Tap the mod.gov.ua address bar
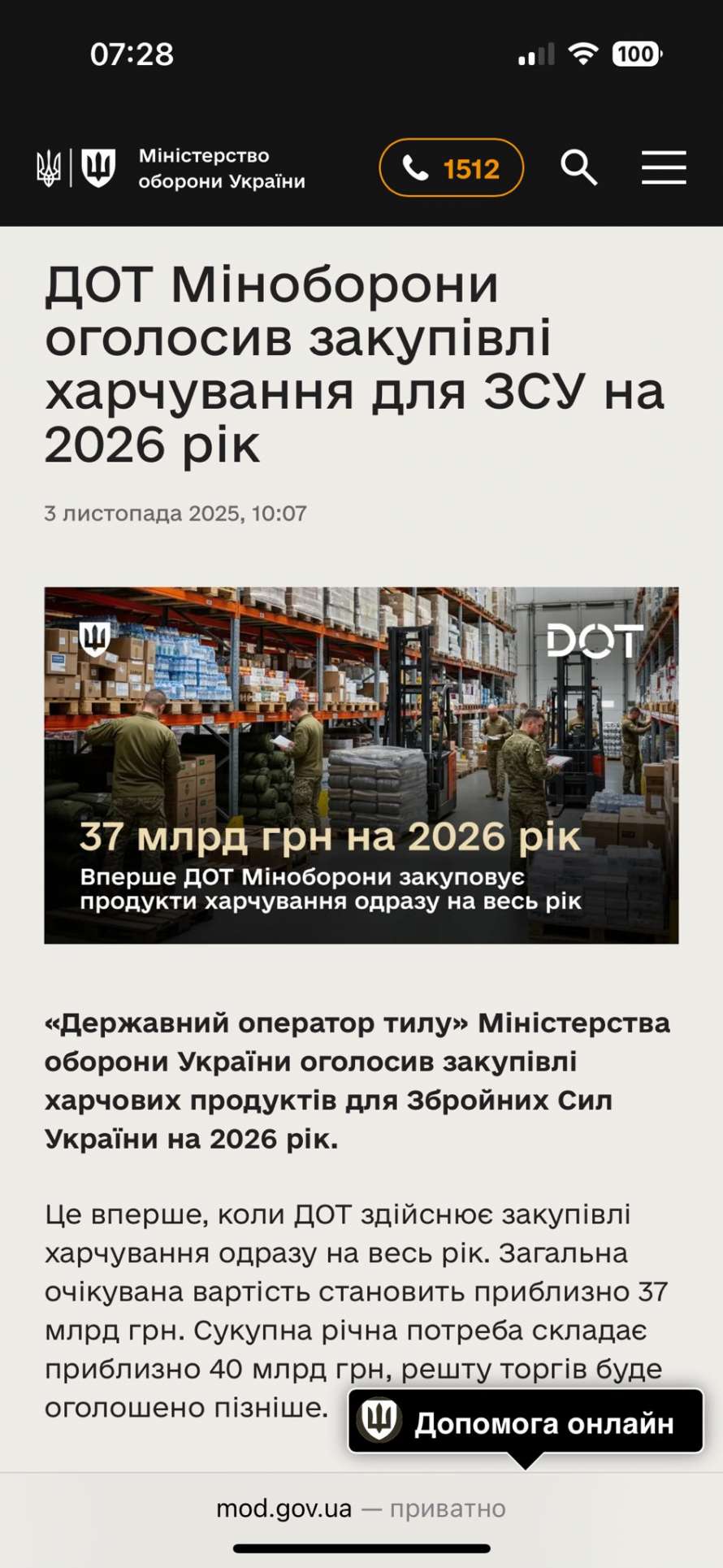 [361, 1509]
